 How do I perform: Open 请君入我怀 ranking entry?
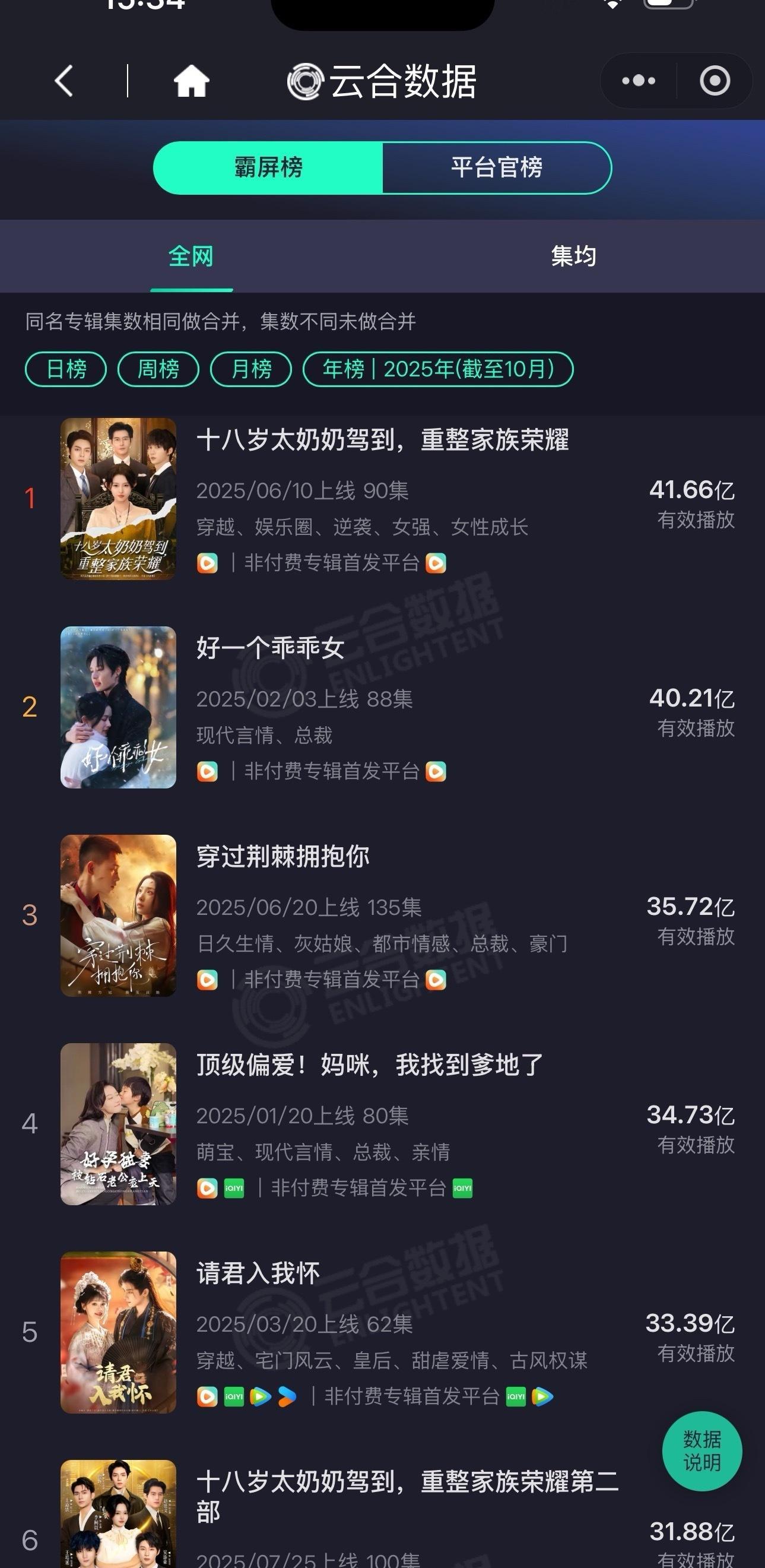(x=258, y=1273)
